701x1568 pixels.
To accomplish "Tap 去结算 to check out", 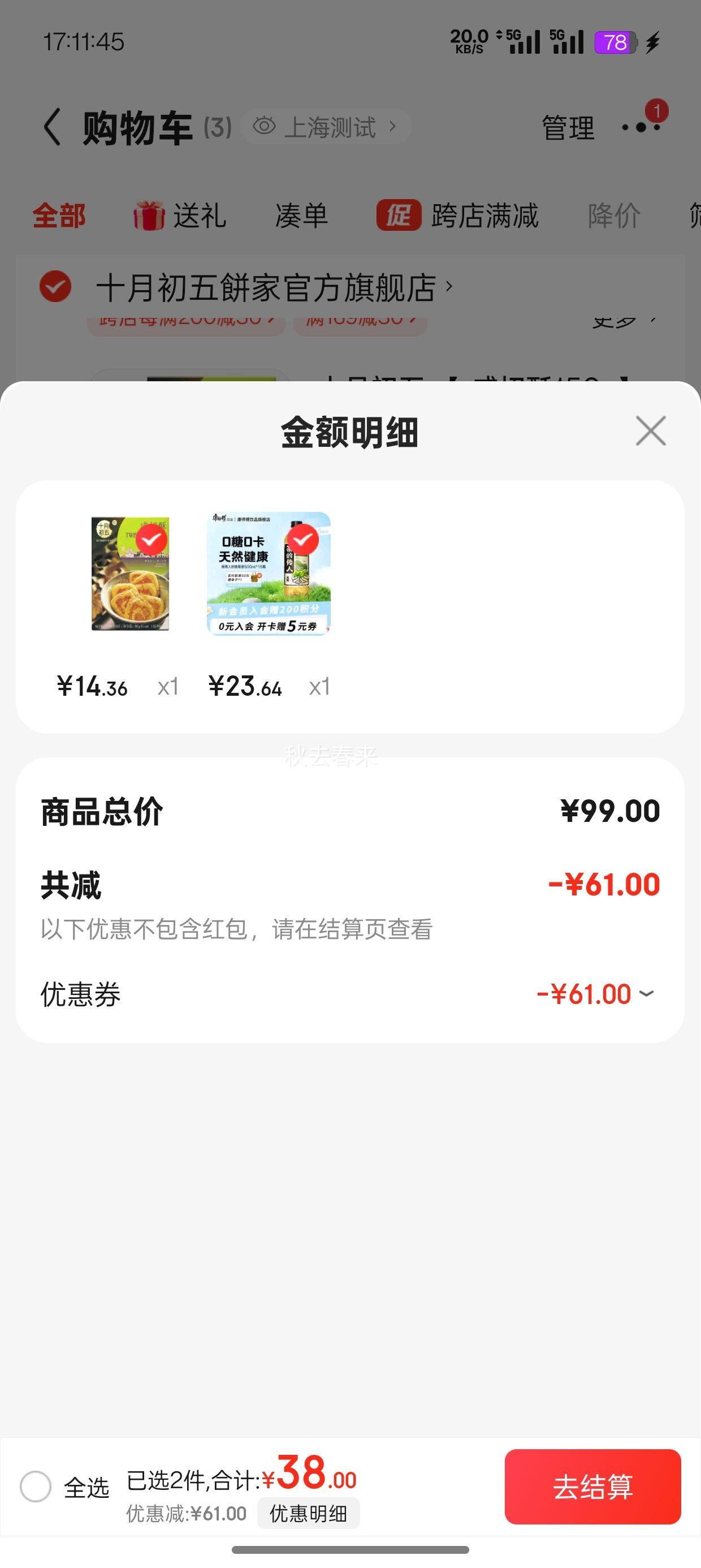I will tap(592, 1487).
